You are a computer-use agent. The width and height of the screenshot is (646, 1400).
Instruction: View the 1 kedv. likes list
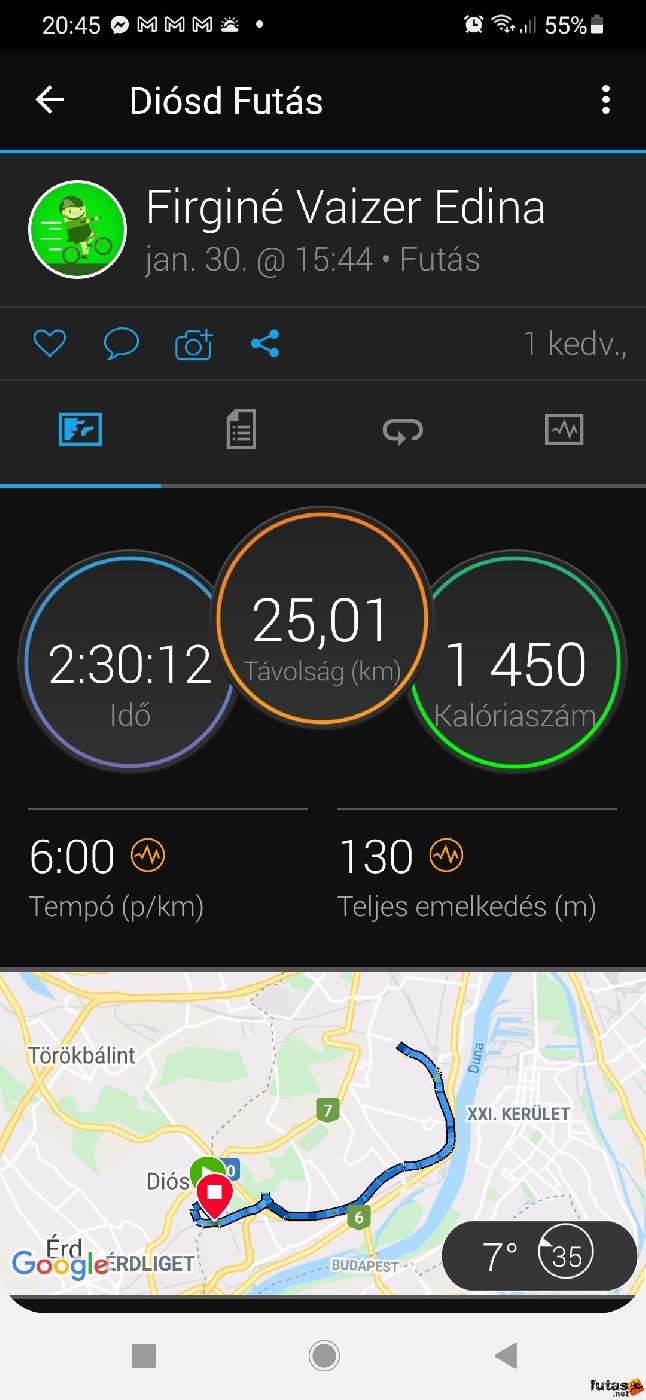(573, 344)
